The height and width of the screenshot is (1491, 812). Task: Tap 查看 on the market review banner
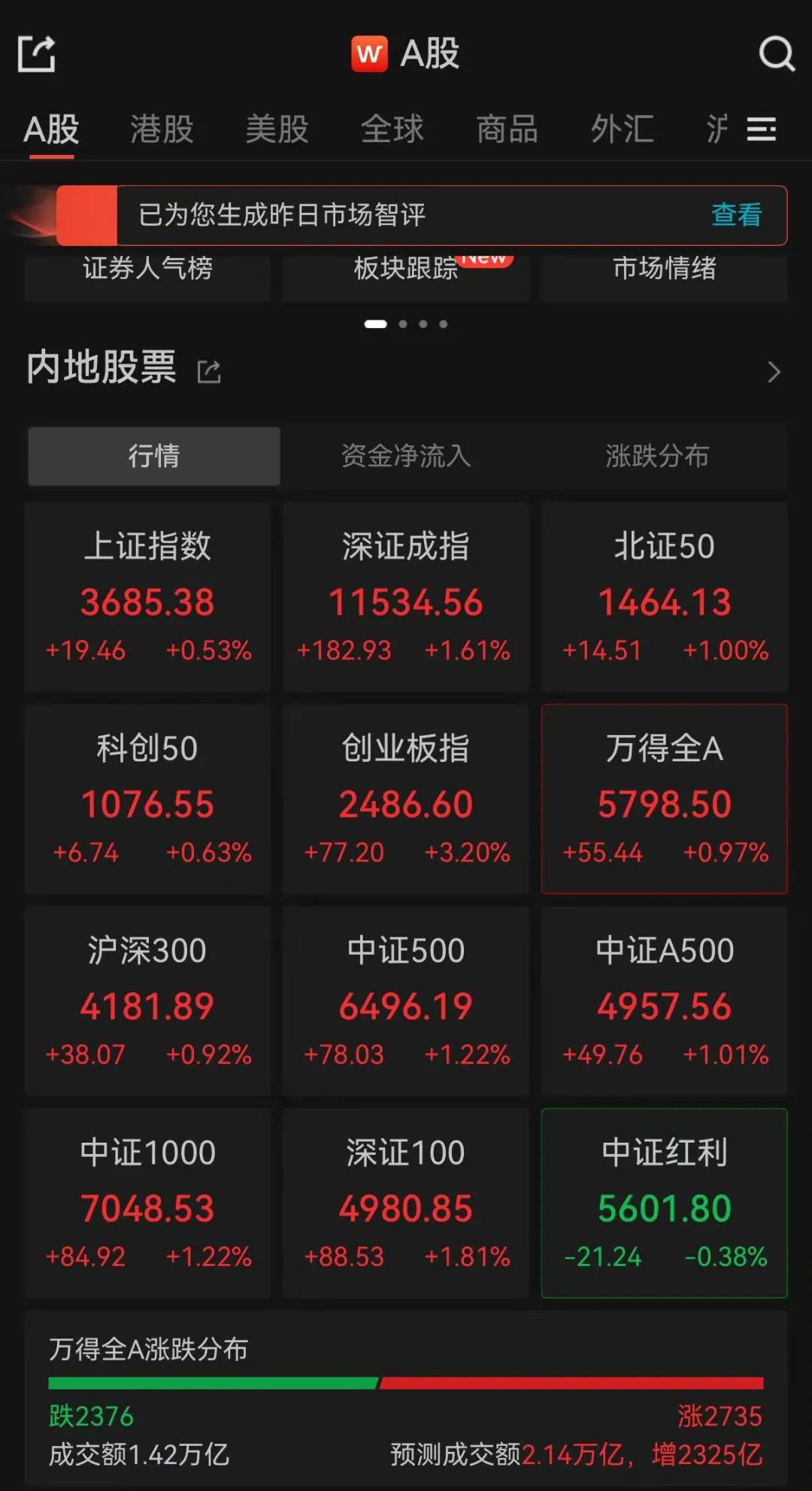pyautogui.click(x=737, y=215)
